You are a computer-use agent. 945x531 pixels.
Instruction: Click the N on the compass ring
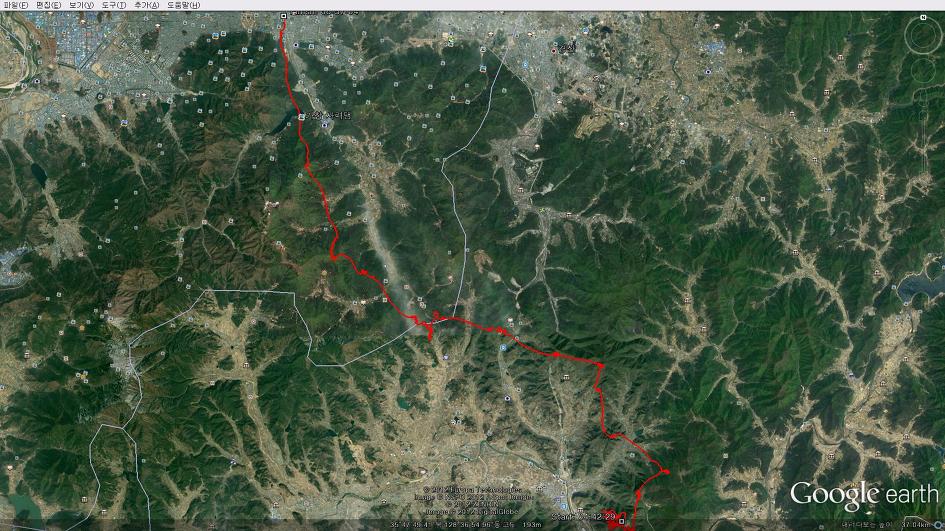coord(923,19)
